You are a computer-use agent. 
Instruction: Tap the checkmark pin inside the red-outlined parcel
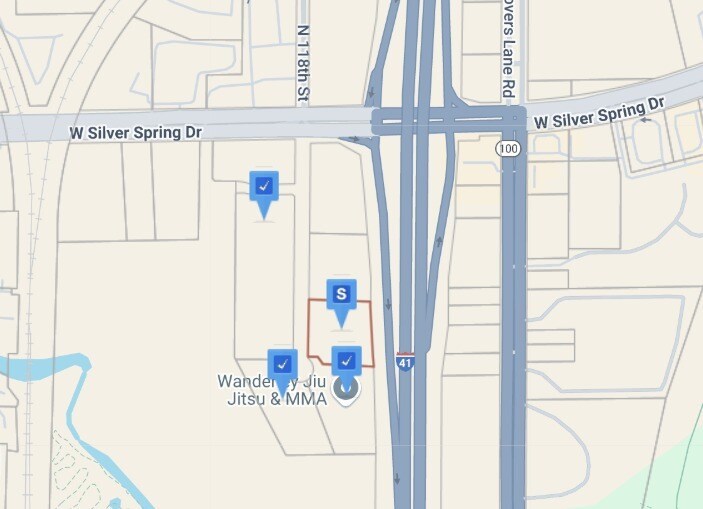pos(347,360)
